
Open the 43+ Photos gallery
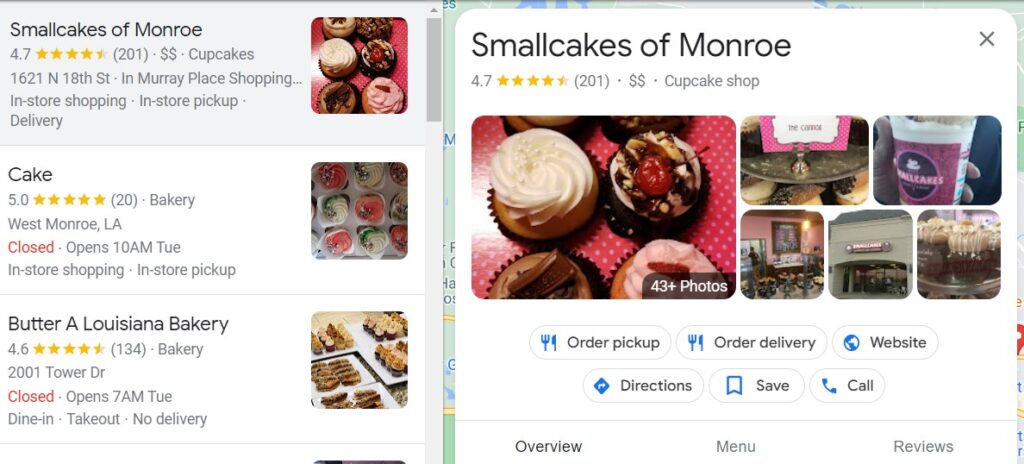688,286
